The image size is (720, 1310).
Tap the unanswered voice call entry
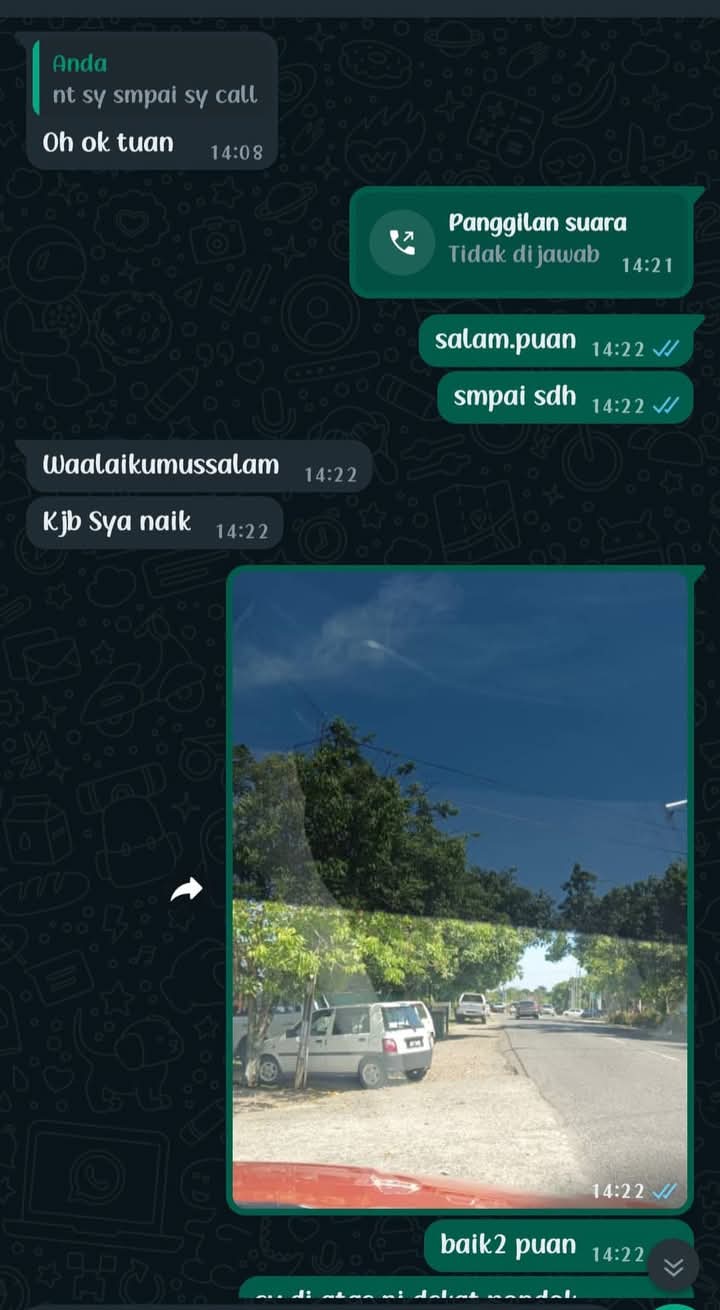(x=521, y=241)
